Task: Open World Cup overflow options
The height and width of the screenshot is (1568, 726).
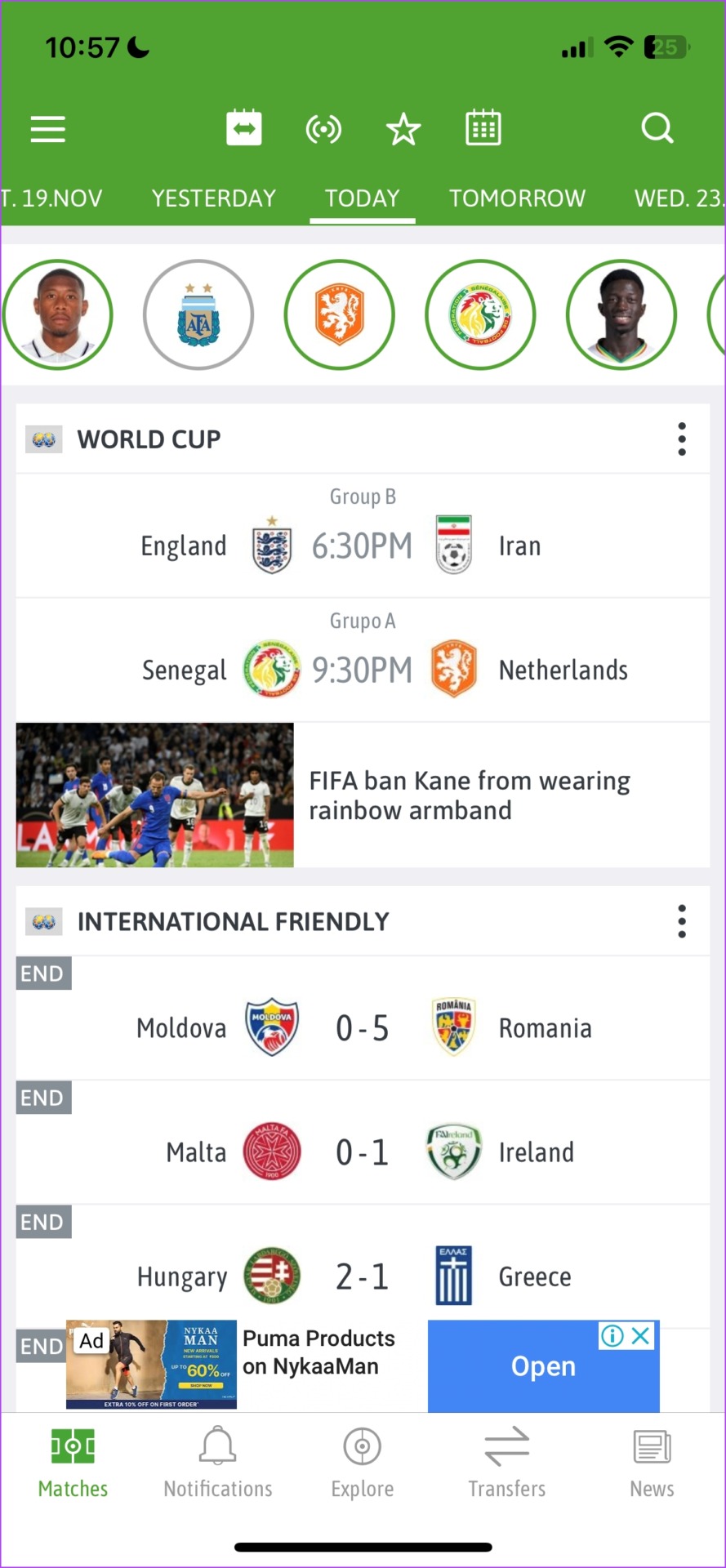Action: (x=682, y=439)
